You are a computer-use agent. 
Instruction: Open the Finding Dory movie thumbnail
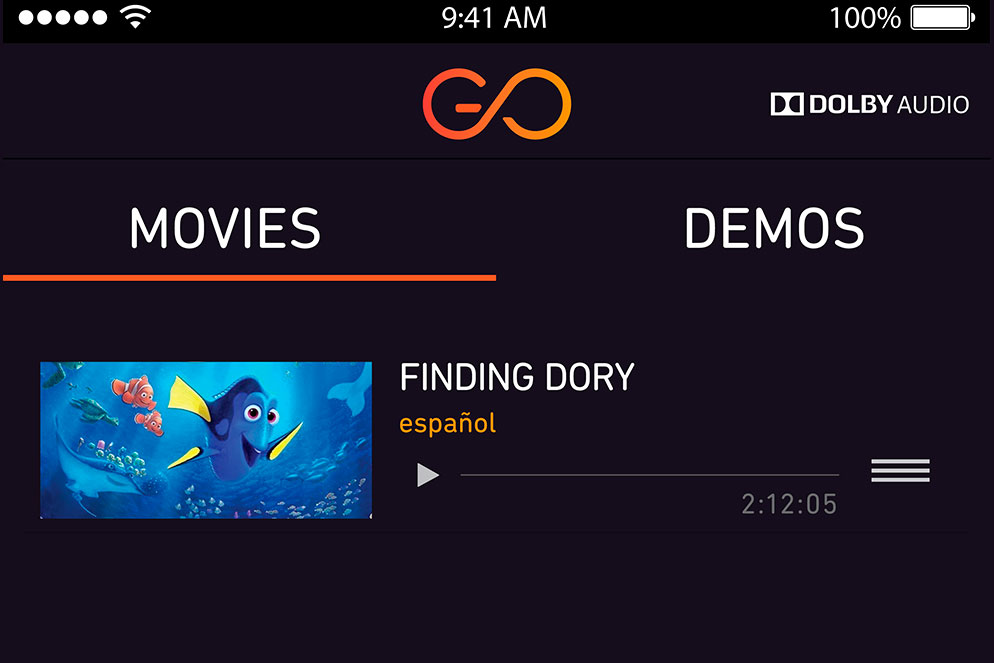[x=206, y=440]
